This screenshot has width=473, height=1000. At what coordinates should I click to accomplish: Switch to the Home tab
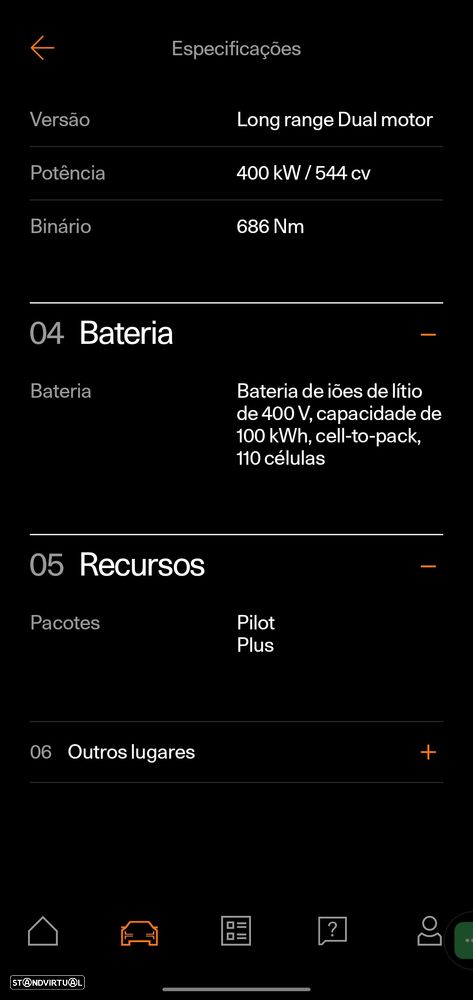(x=43, y=931)
